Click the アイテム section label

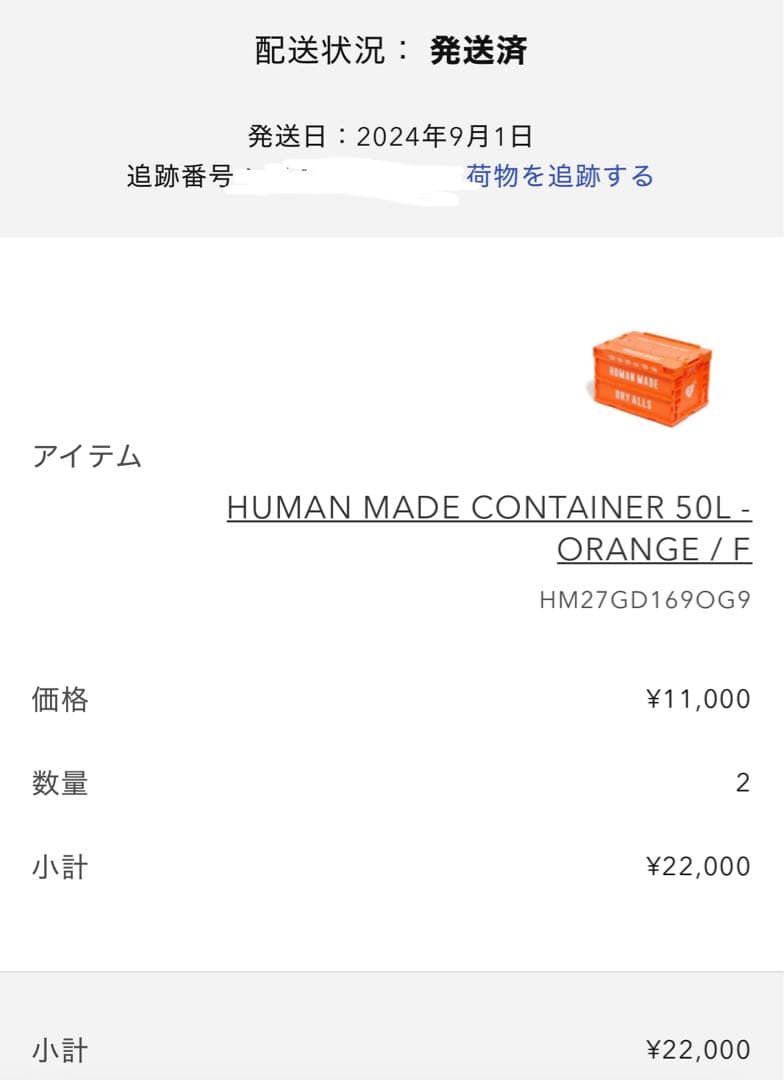tap(89, 456)
